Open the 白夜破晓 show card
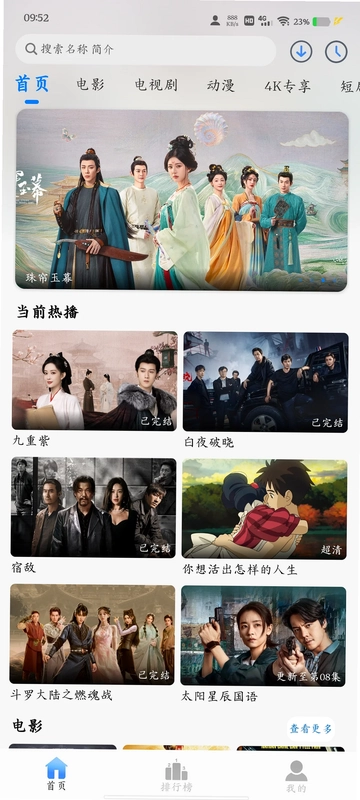Screen dimensions: 360x800 [266, 390]
